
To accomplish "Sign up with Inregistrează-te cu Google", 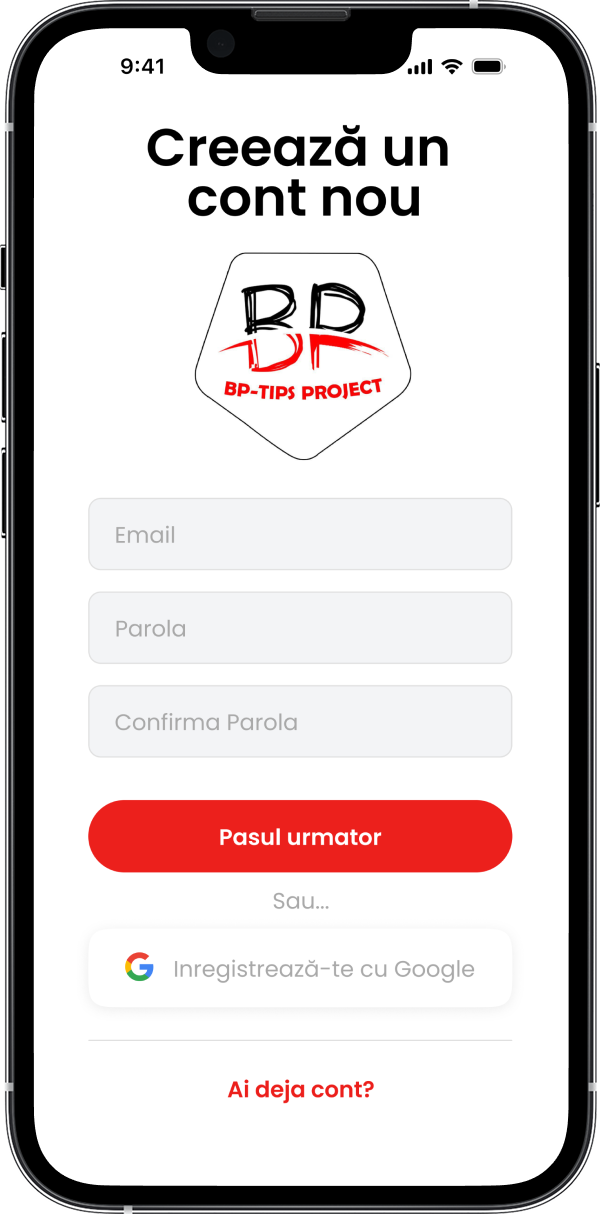I will tap(300, 968).
